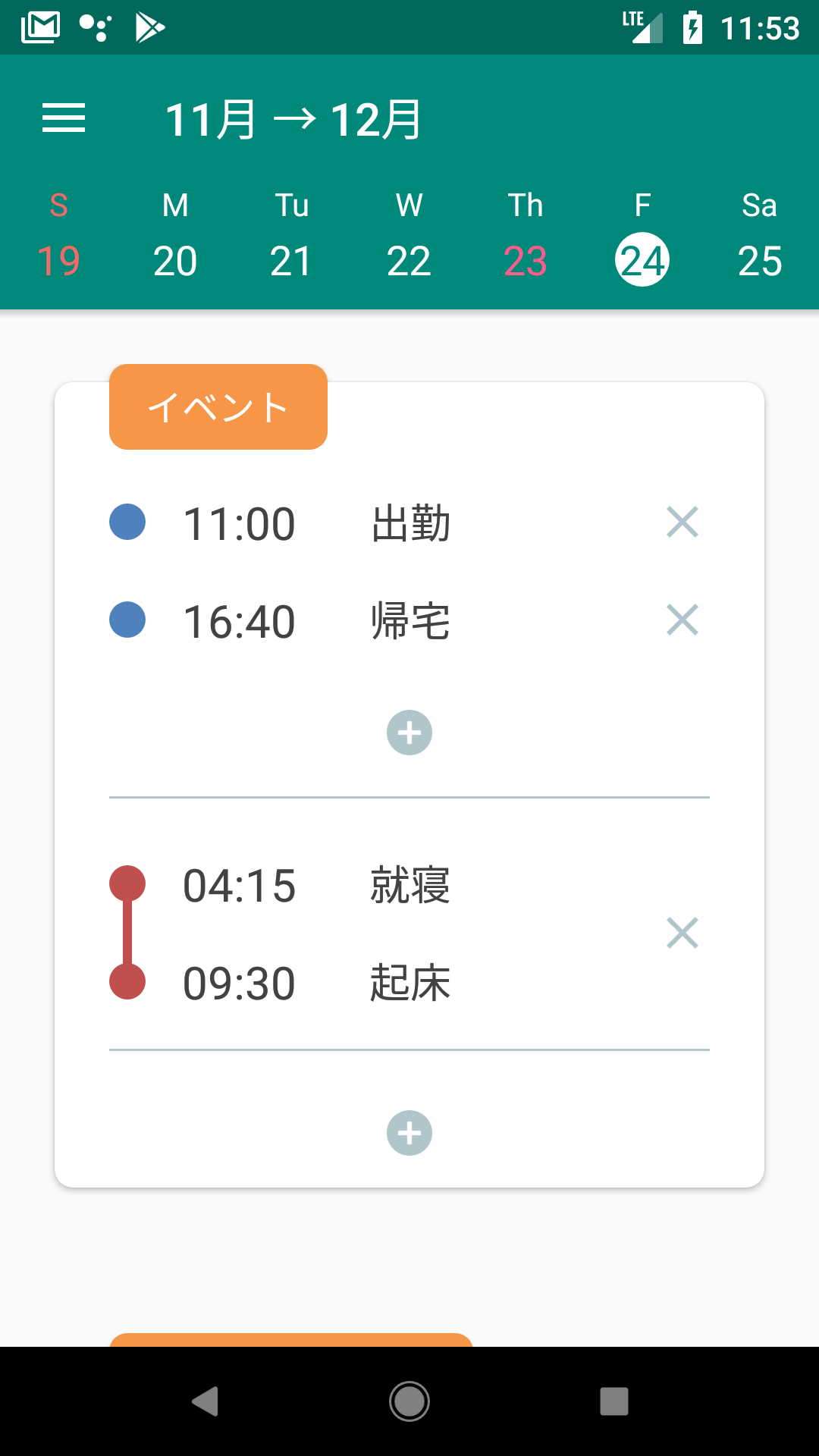Tap the Play Store icon in status bar

click(149, 27)
